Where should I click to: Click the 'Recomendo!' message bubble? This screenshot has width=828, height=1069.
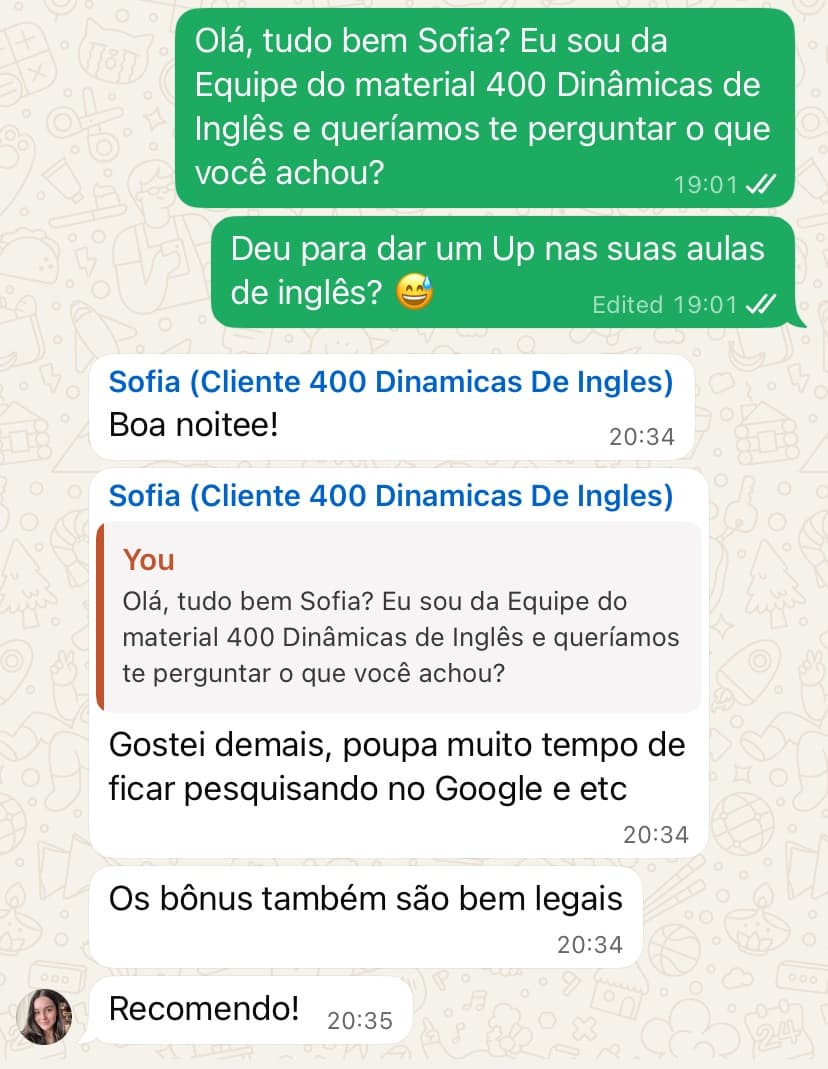click(202, 1010)
